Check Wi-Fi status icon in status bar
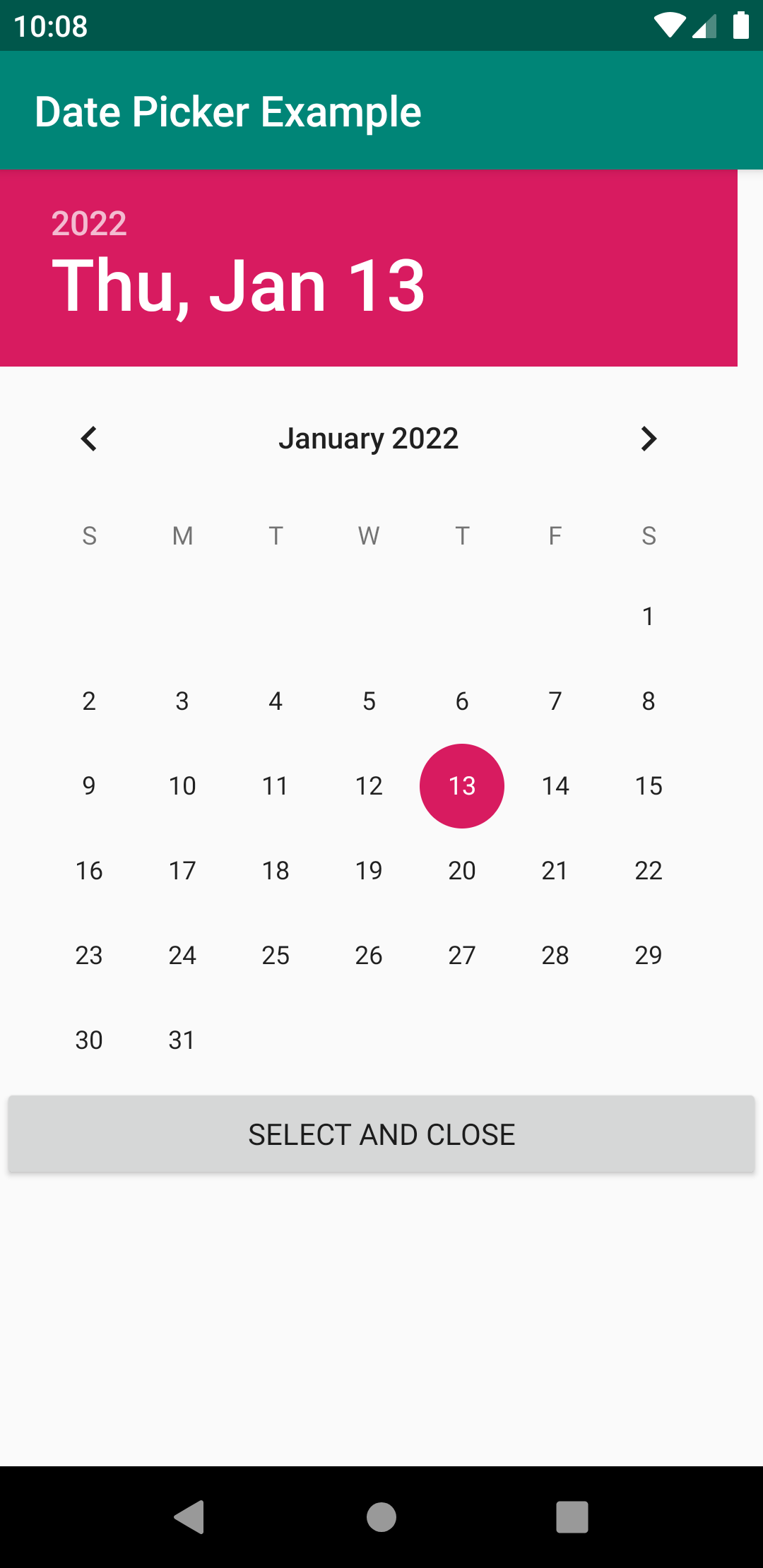The width and height of the screenshot is (763, 1568). point(671,27)
